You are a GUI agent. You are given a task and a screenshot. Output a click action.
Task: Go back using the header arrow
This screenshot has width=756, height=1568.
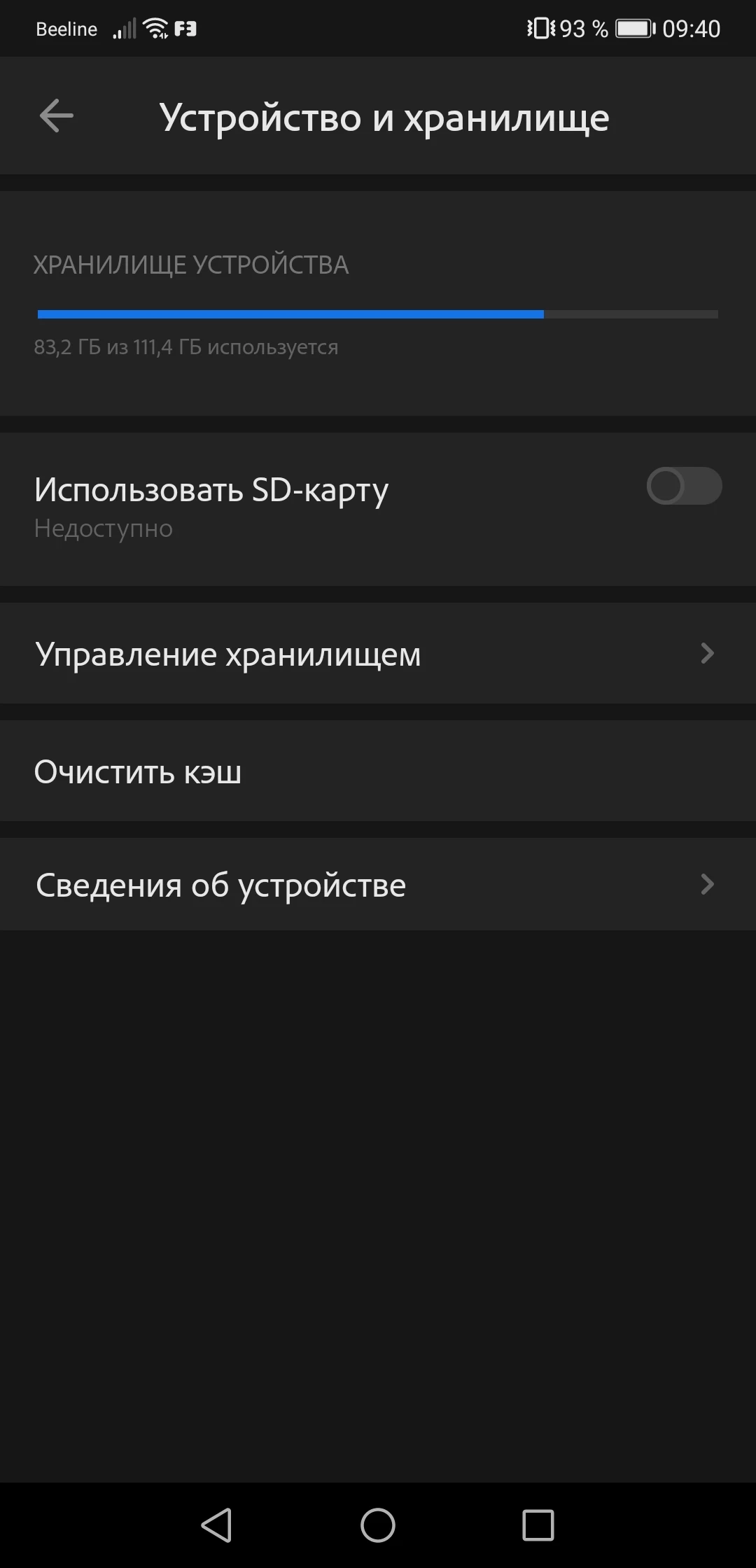(56, 115)
